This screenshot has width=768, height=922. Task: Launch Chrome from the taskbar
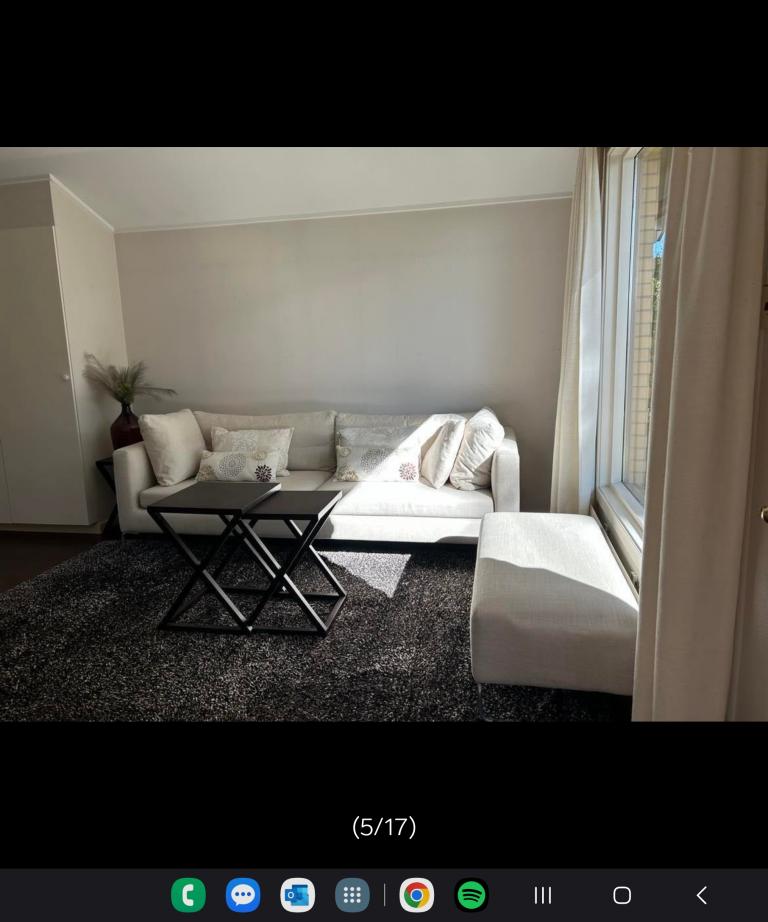[417, 895]
